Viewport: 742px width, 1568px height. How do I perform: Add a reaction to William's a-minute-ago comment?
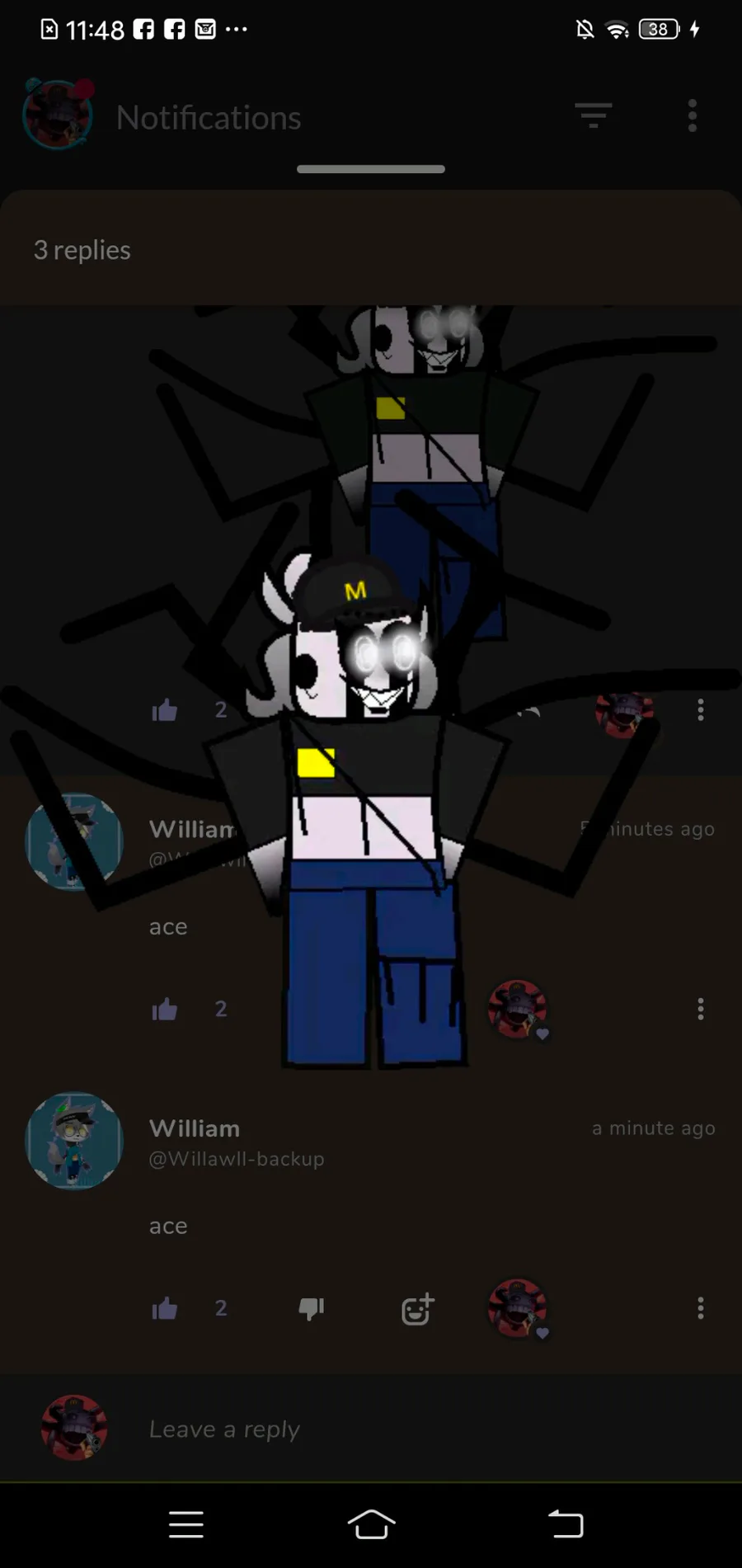click(417, 1308)
